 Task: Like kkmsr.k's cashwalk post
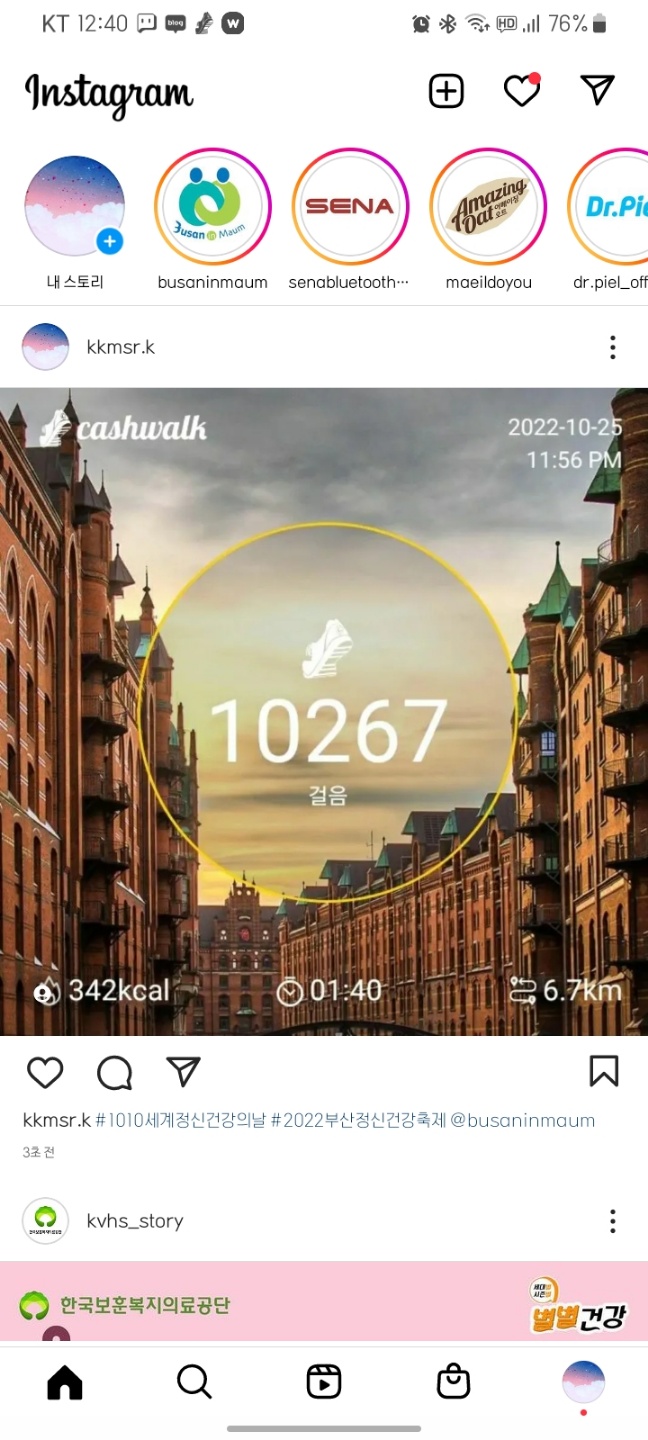point(45,1072)
